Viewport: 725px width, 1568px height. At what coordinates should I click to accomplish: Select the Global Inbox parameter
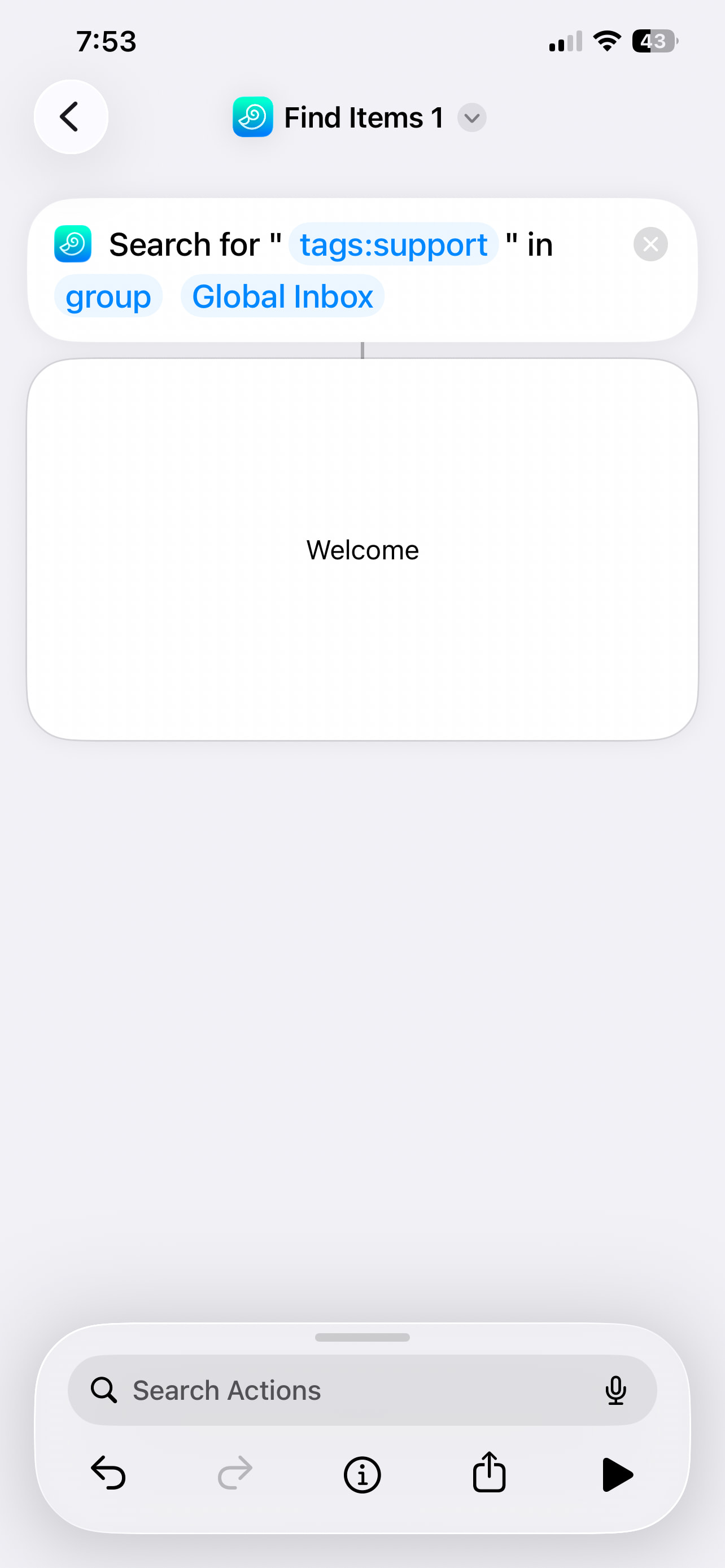tap(282, 297)
